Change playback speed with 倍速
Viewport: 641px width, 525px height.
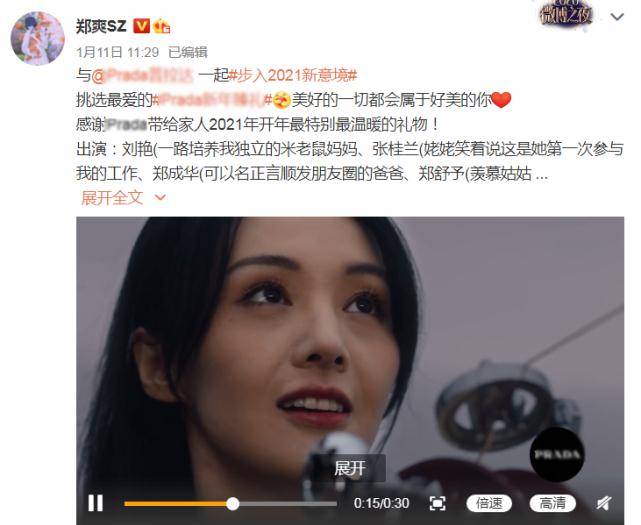489,503
